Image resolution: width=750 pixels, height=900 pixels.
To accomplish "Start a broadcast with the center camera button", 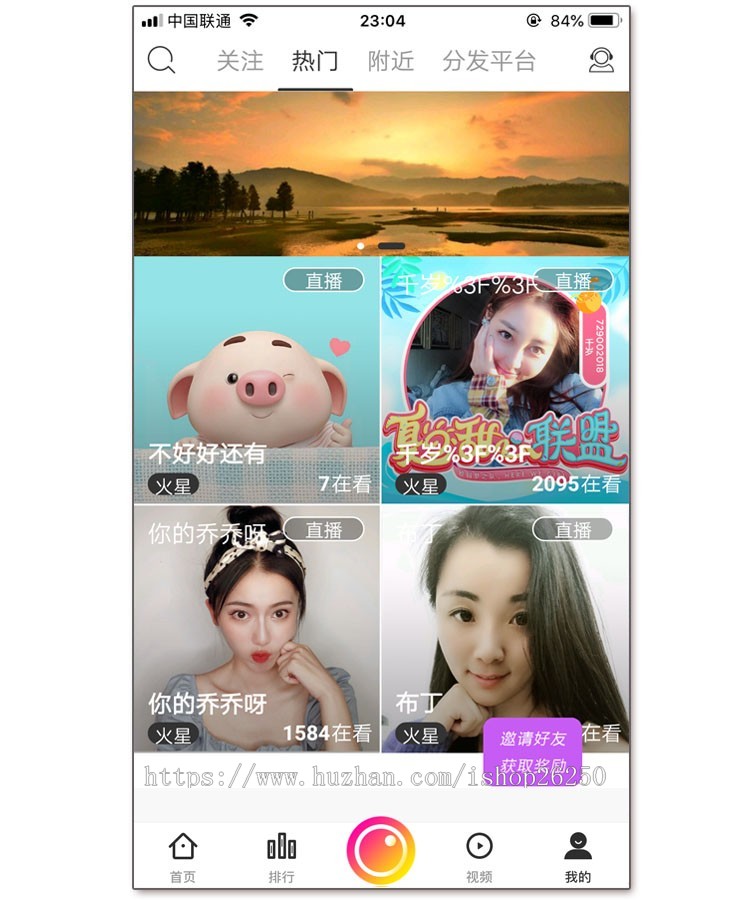I will (380, 851).
